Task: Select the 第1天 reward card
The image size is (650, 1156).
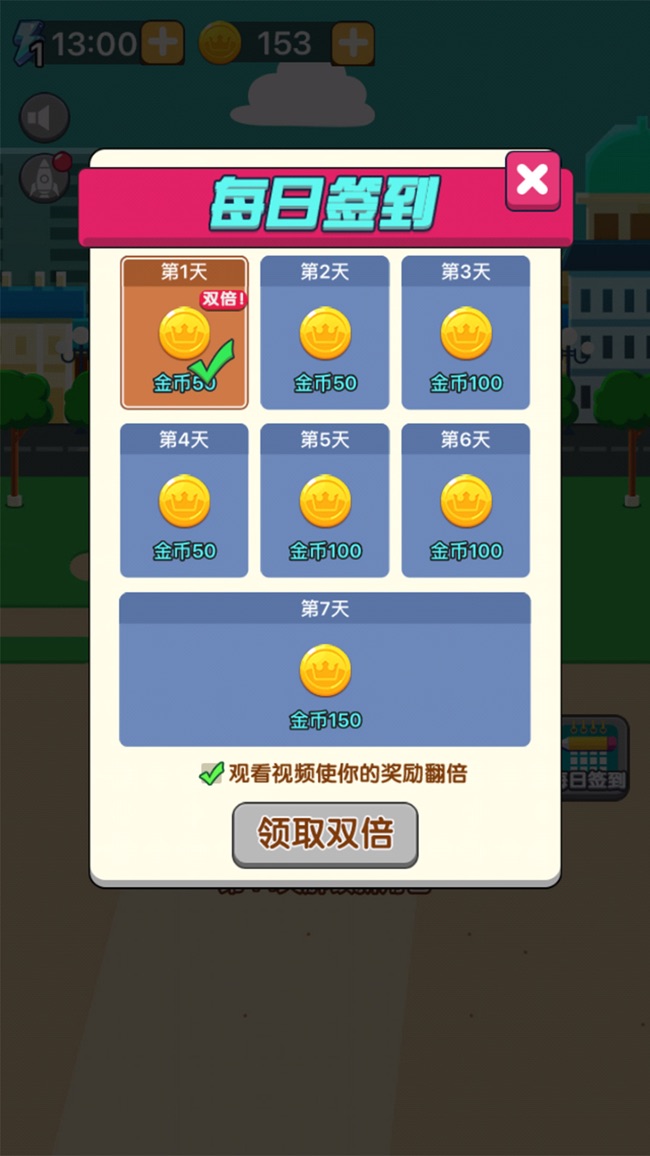Action: [184, 333]
